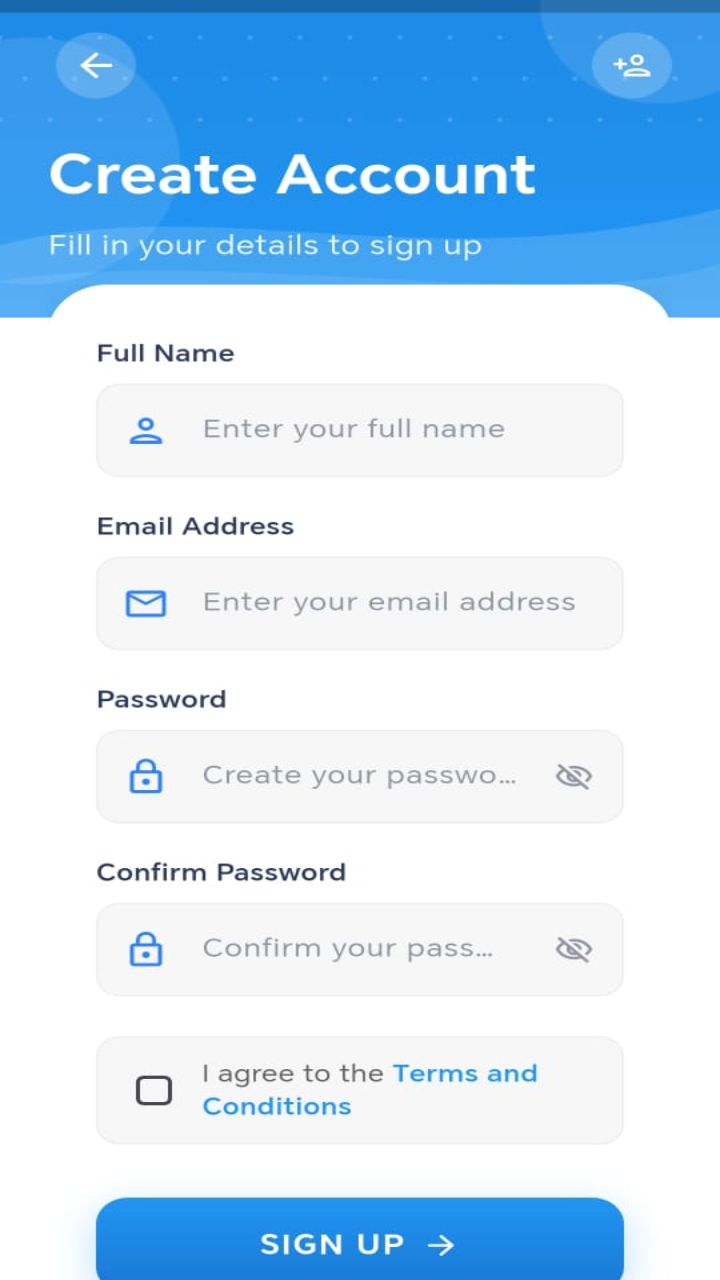Open the Terms and Conditions link
720x1280 pixels.
point(370,1090)
